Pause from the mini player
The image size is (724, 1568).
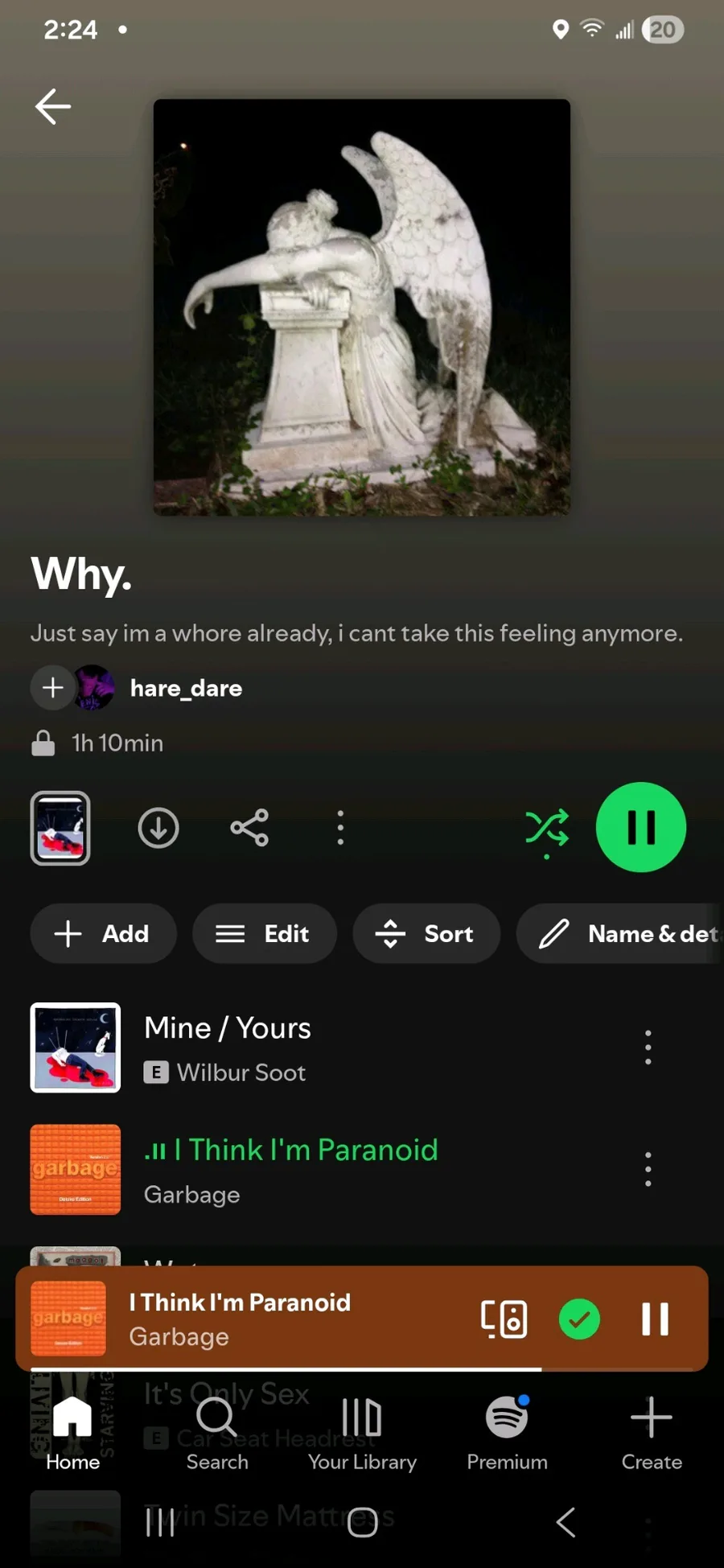coord(655,1319)
